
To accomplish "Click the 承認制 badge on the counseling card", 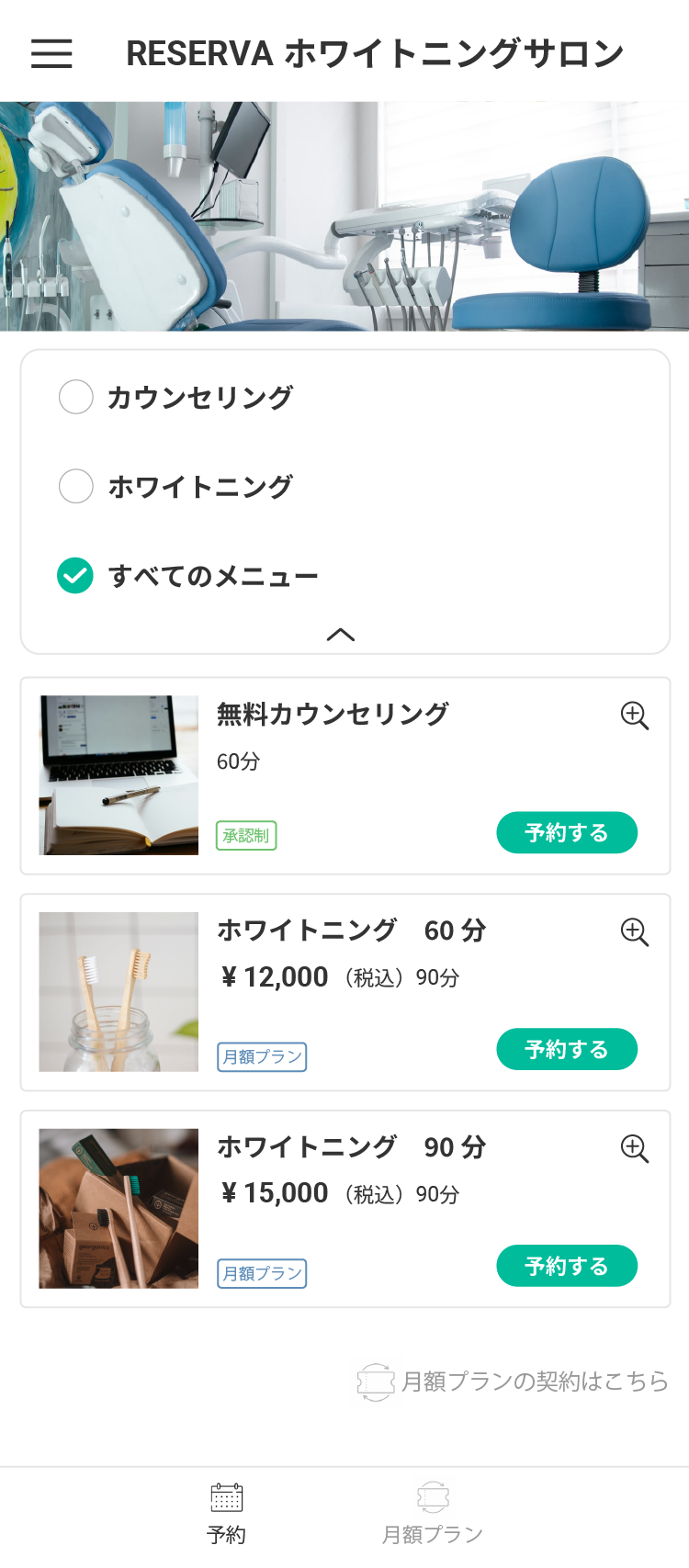I will pos(245,836).
